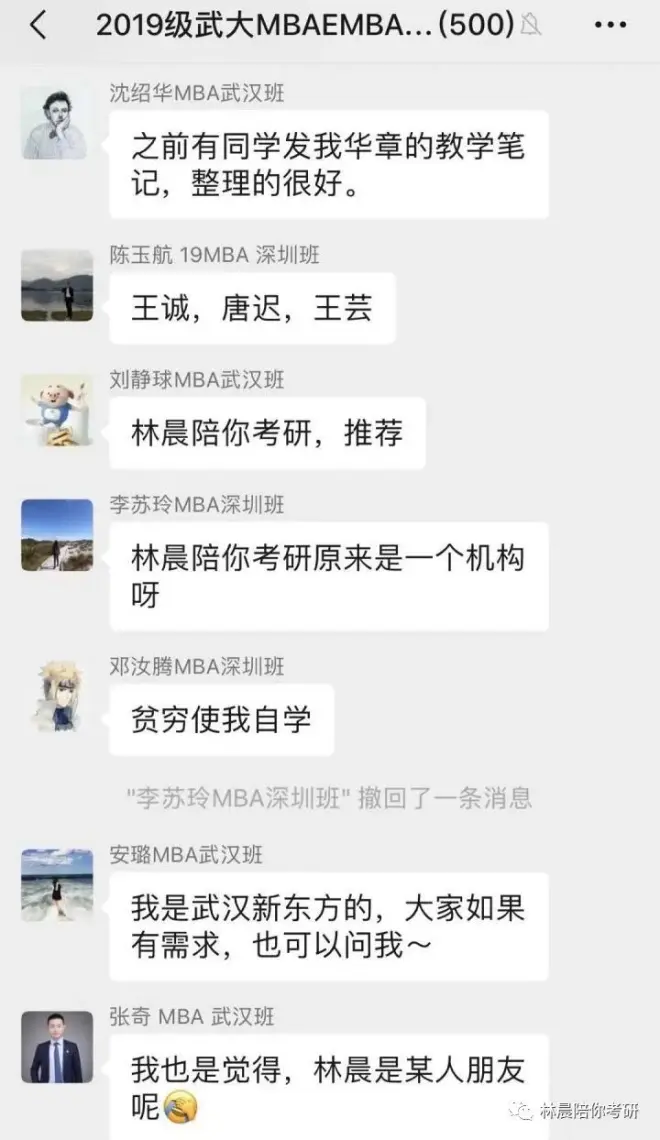The width and height of the screenshot is (660, 1140).
Task: Open 张奇 MBA 武汉班's avatar
Action: (x=57, y=1047)
